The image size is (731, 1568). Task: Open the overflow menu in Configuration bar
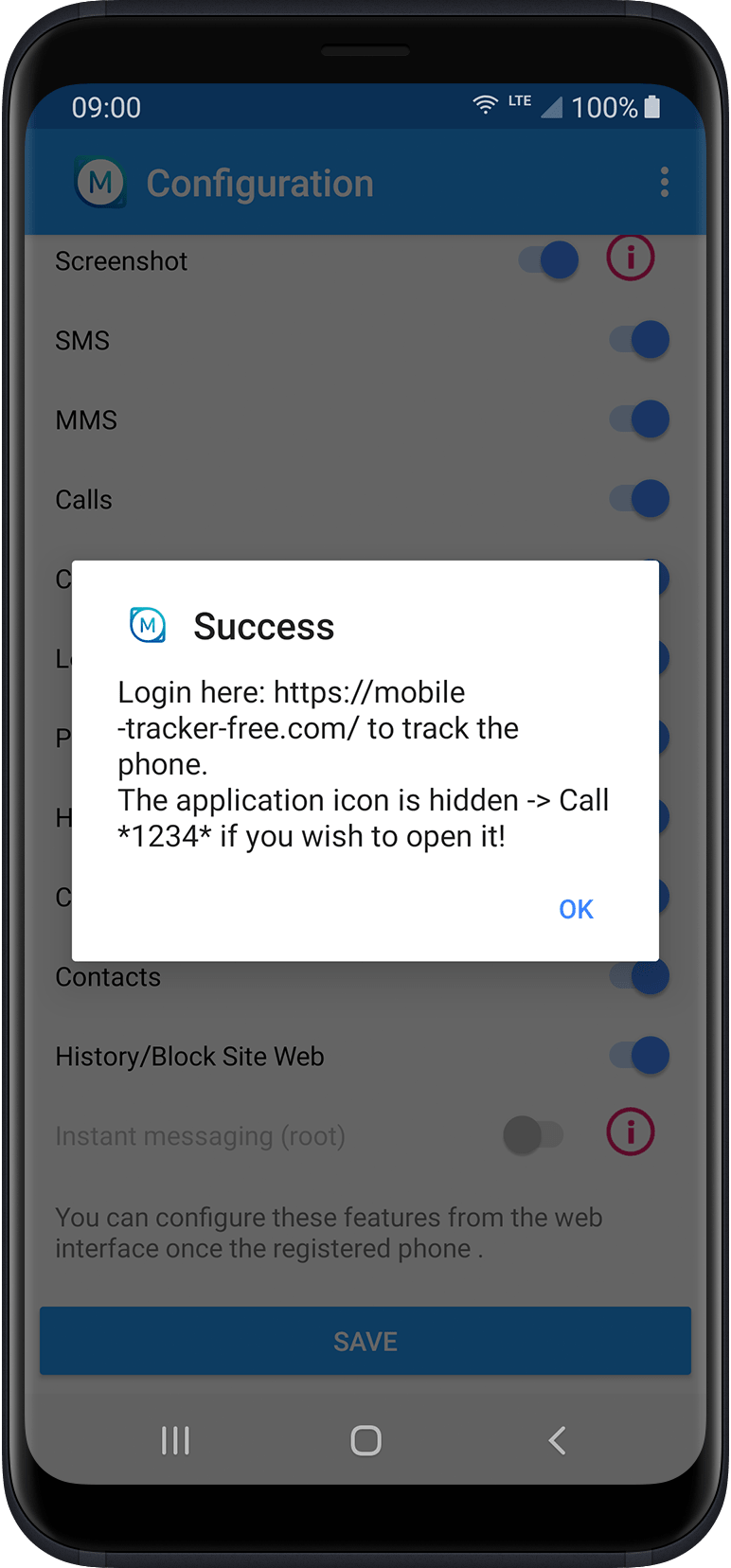pos(665,182)
